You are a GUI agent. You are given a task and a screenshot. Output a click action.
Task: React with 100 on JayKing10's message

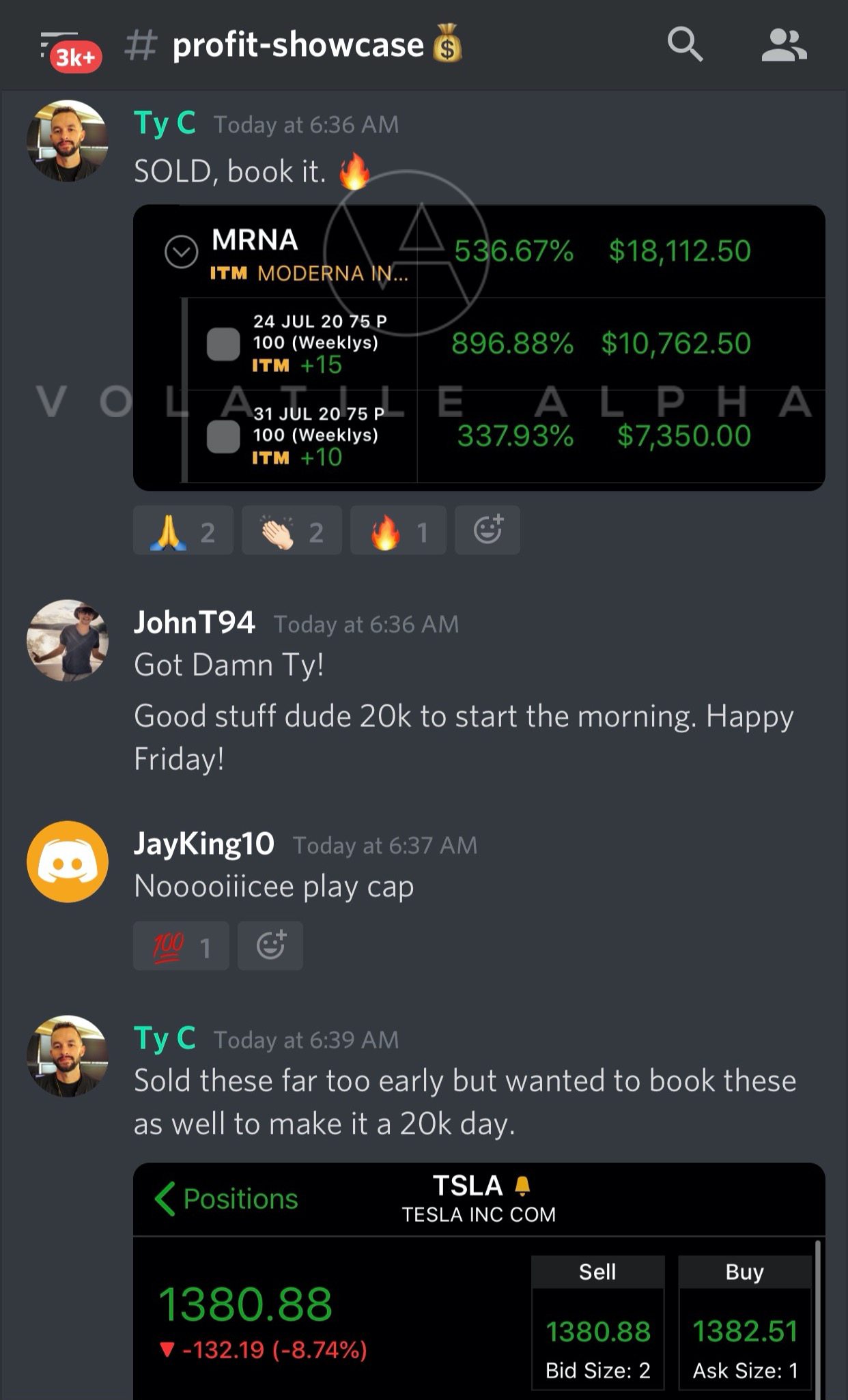tap(181, 946)
